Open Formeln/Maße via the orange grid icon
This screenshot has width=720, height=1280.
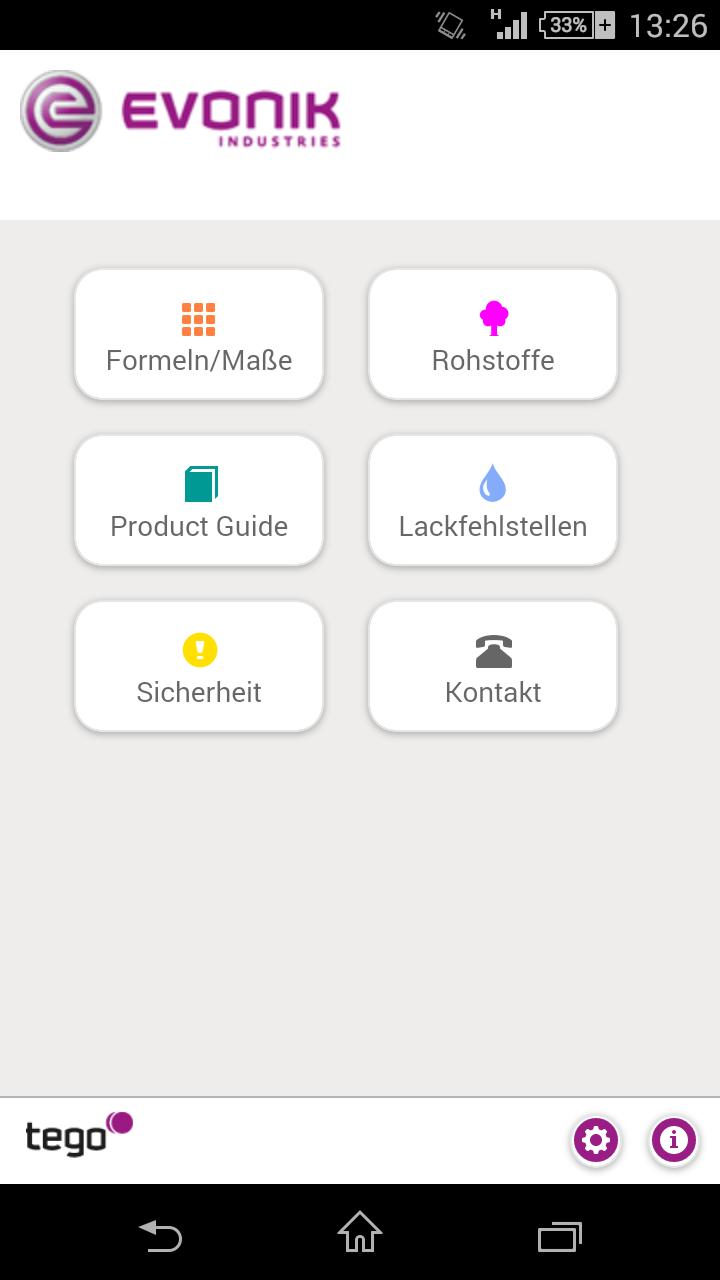(x=198, y=318)
